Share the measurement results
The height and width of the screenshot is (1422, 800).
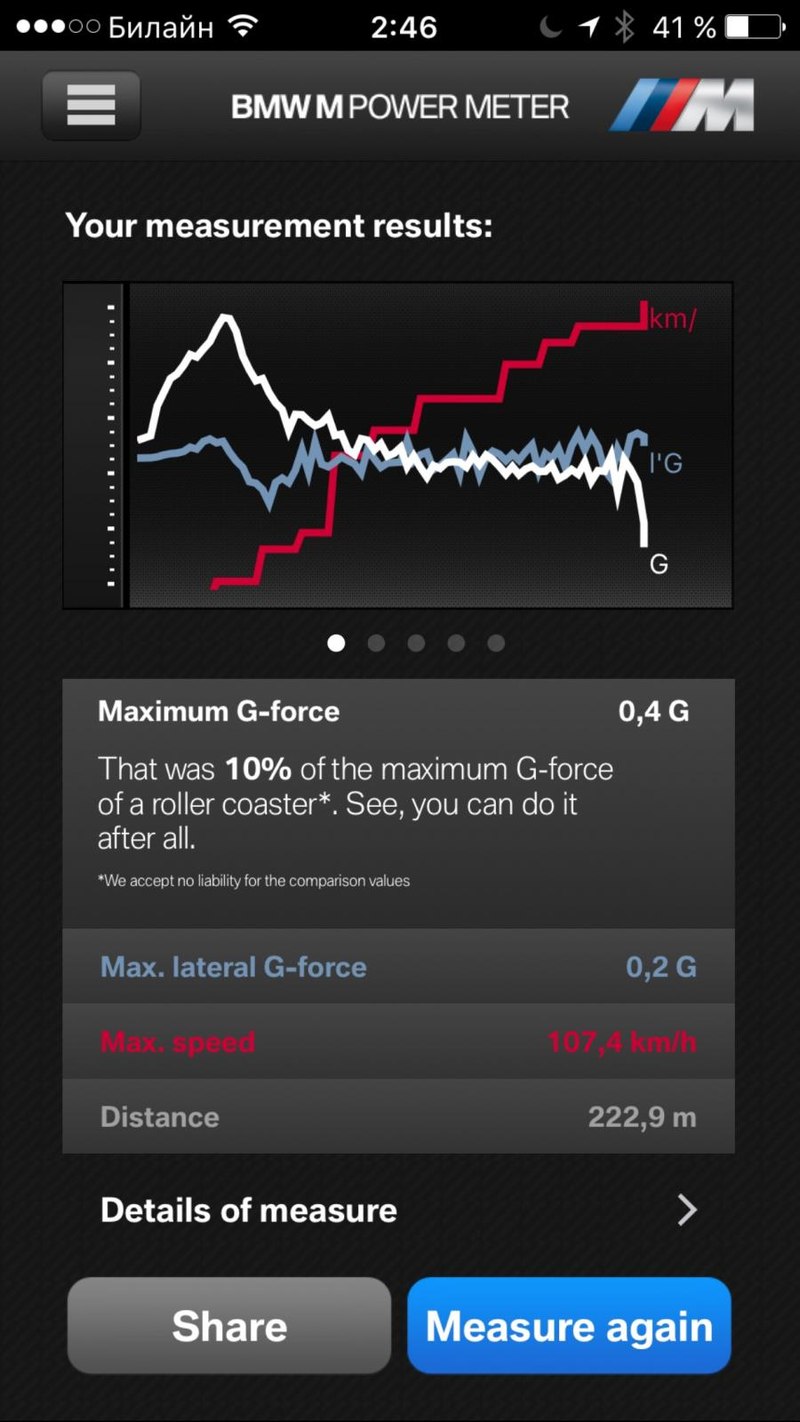tap(229, 1326)
